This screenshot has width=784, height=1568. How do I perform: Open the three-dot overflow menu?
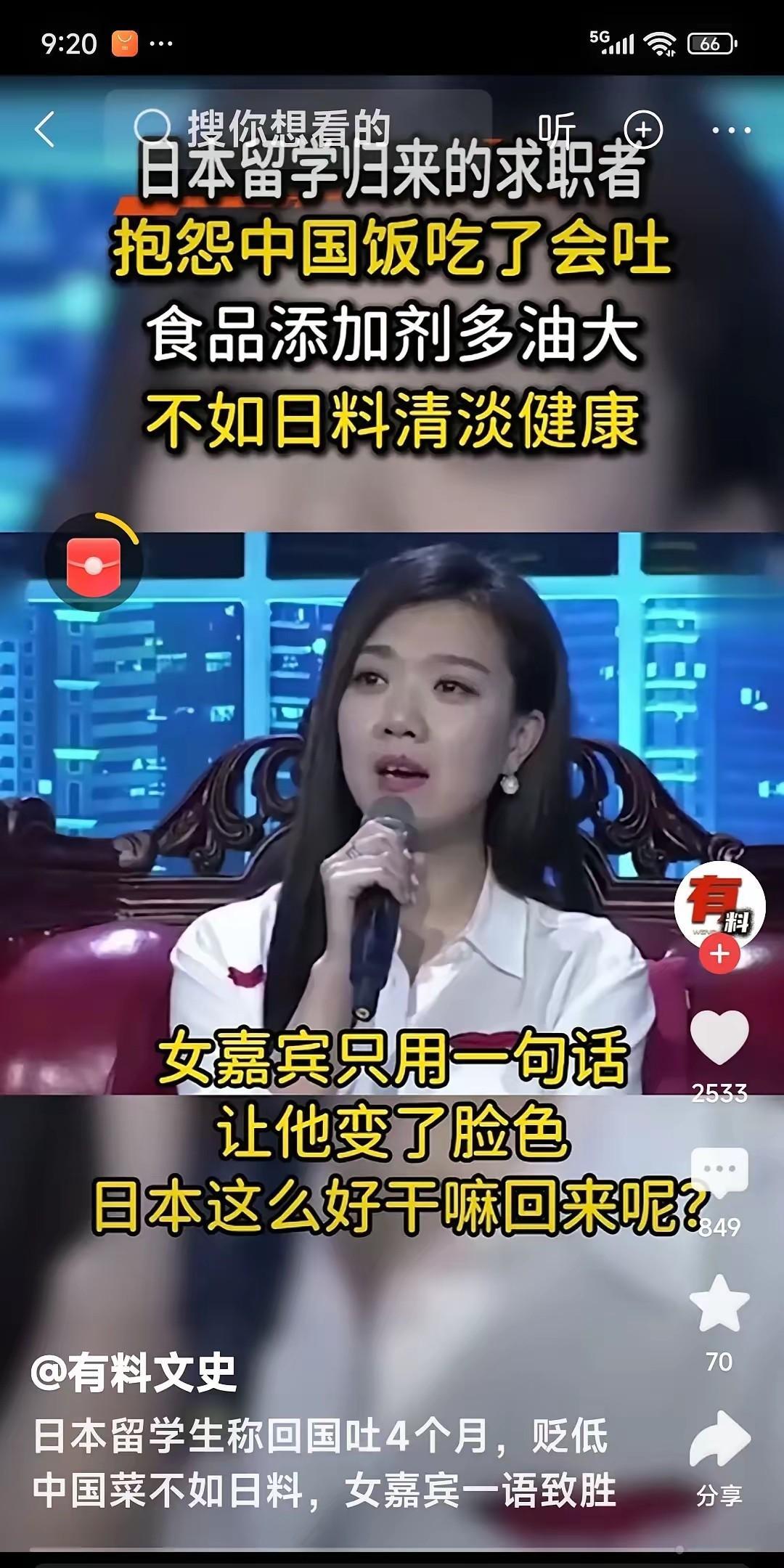(x=730, y=131)
